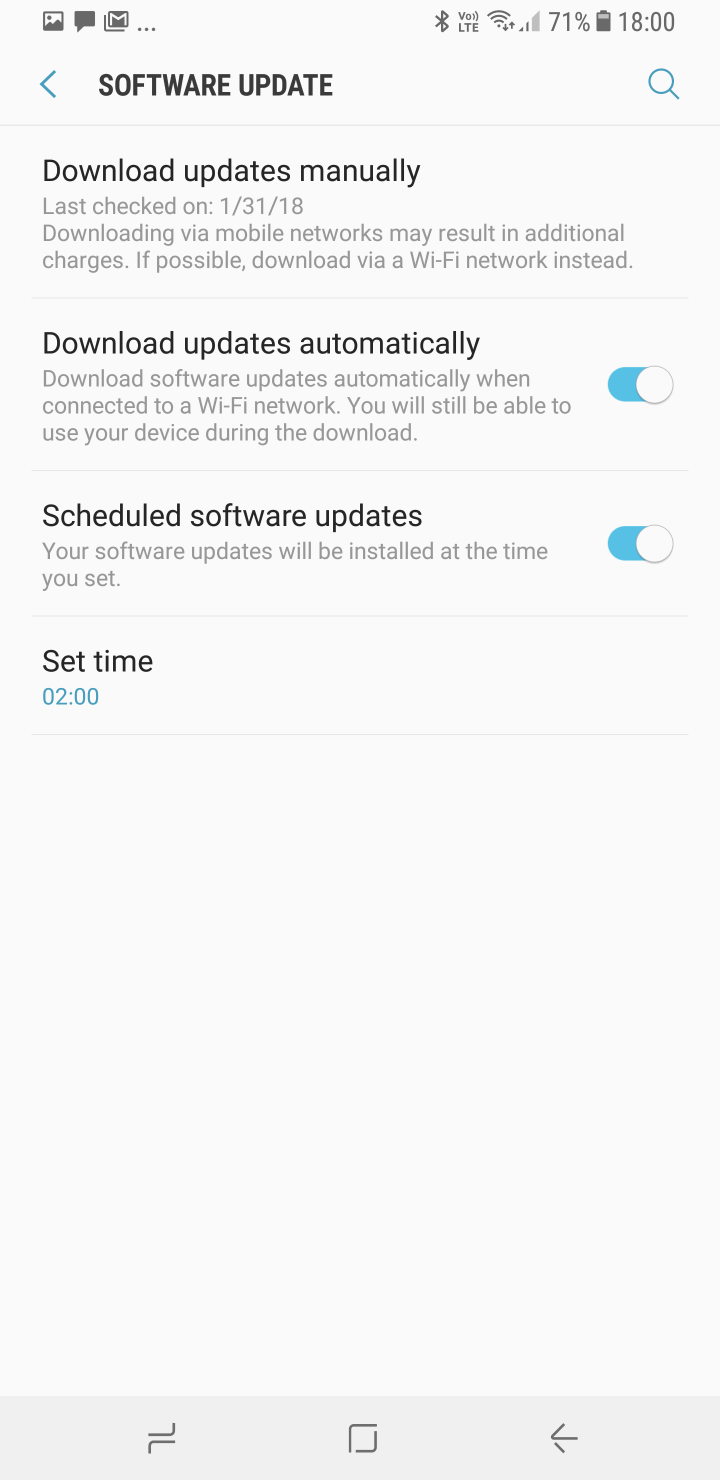
Task: Open the settings search magnifier
Action: (663, 85)
